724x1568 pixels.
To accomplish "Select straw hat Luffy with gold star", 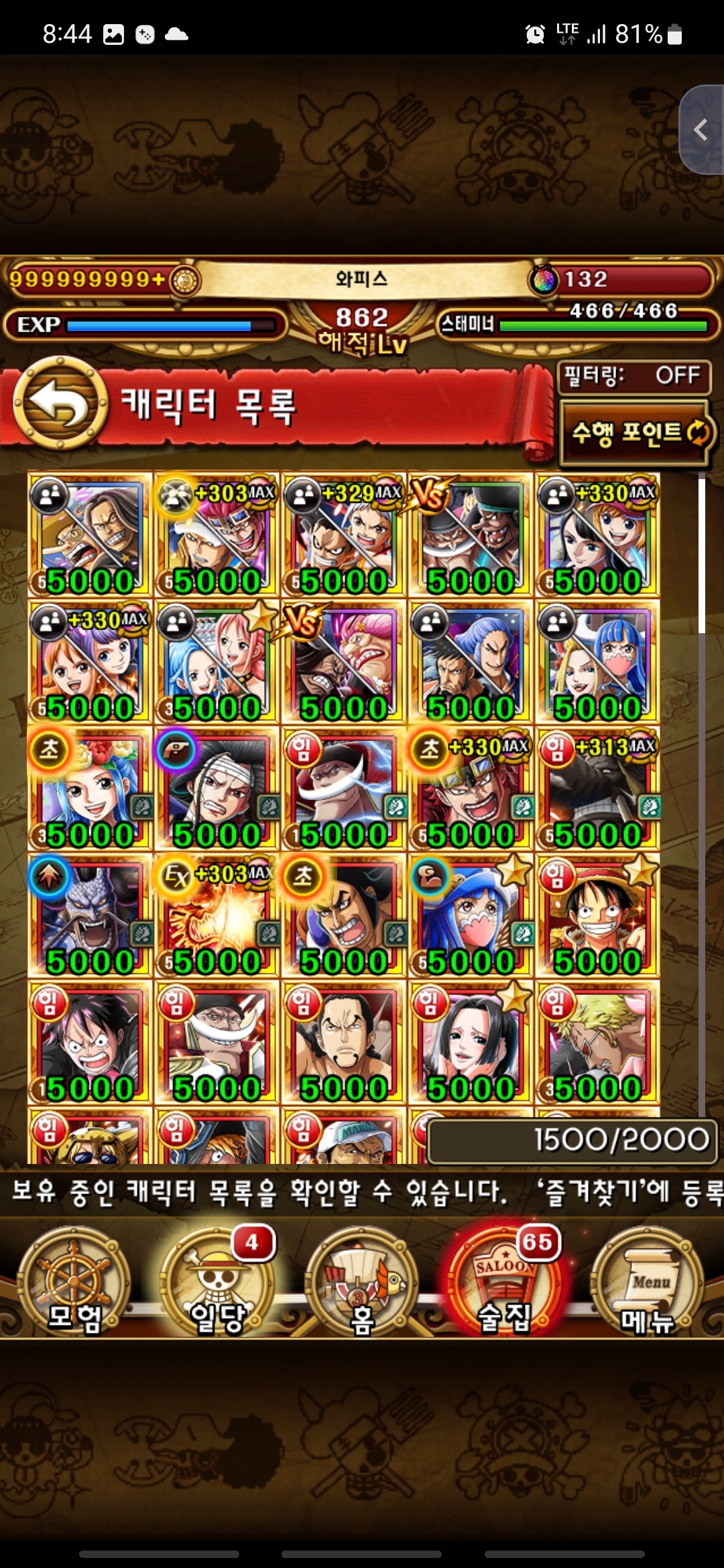I will coord(598,915).
